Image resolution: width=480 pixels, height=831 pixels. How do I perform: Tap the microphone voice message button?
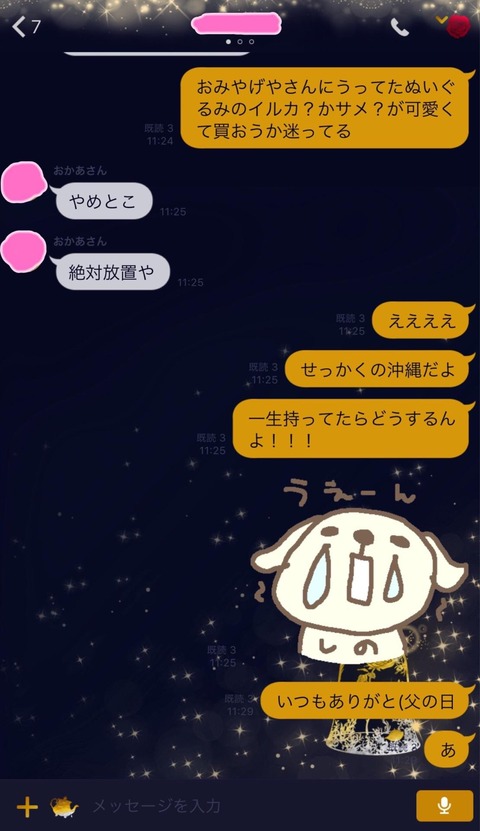445,806
